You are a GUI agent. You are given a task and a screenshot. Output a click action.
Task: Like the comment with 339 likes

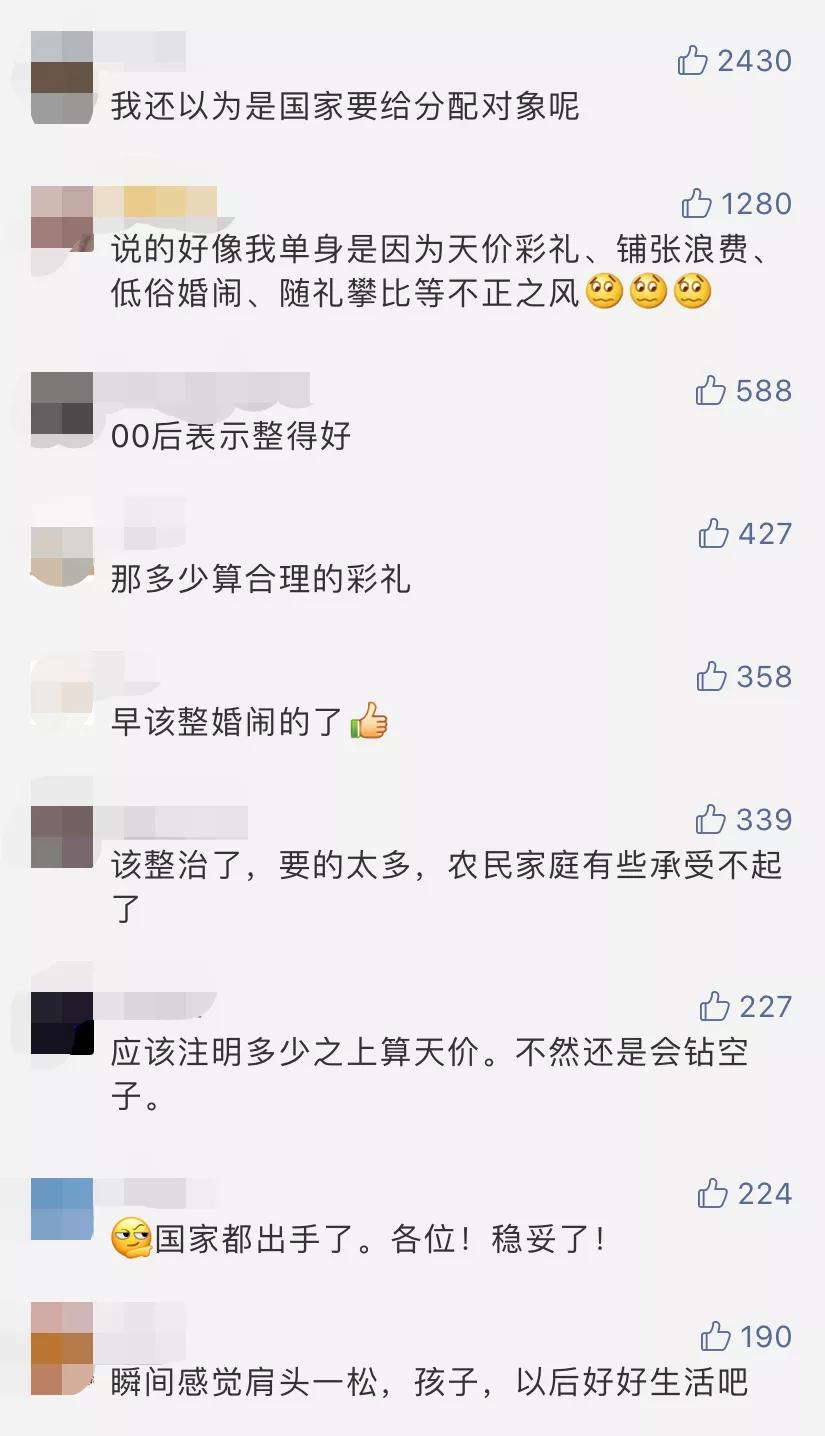click(712, 820)
